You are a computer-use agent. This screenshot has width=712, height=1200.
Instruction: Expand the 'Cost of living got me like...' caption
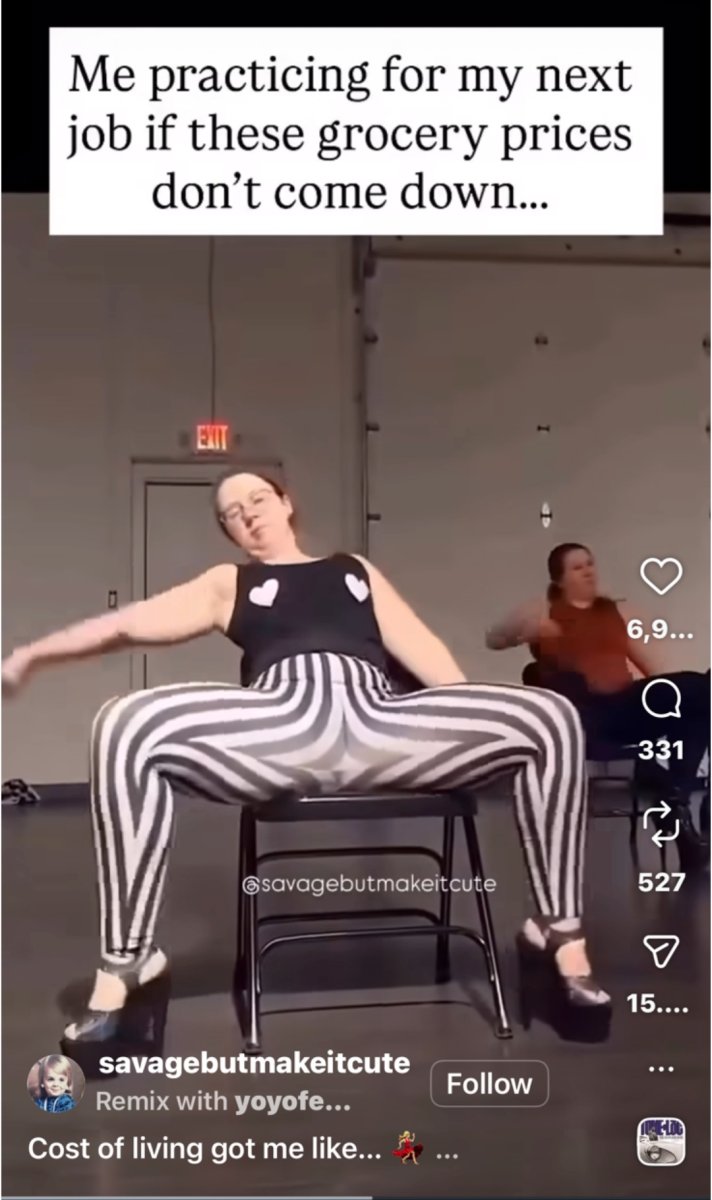[446, 1150]
